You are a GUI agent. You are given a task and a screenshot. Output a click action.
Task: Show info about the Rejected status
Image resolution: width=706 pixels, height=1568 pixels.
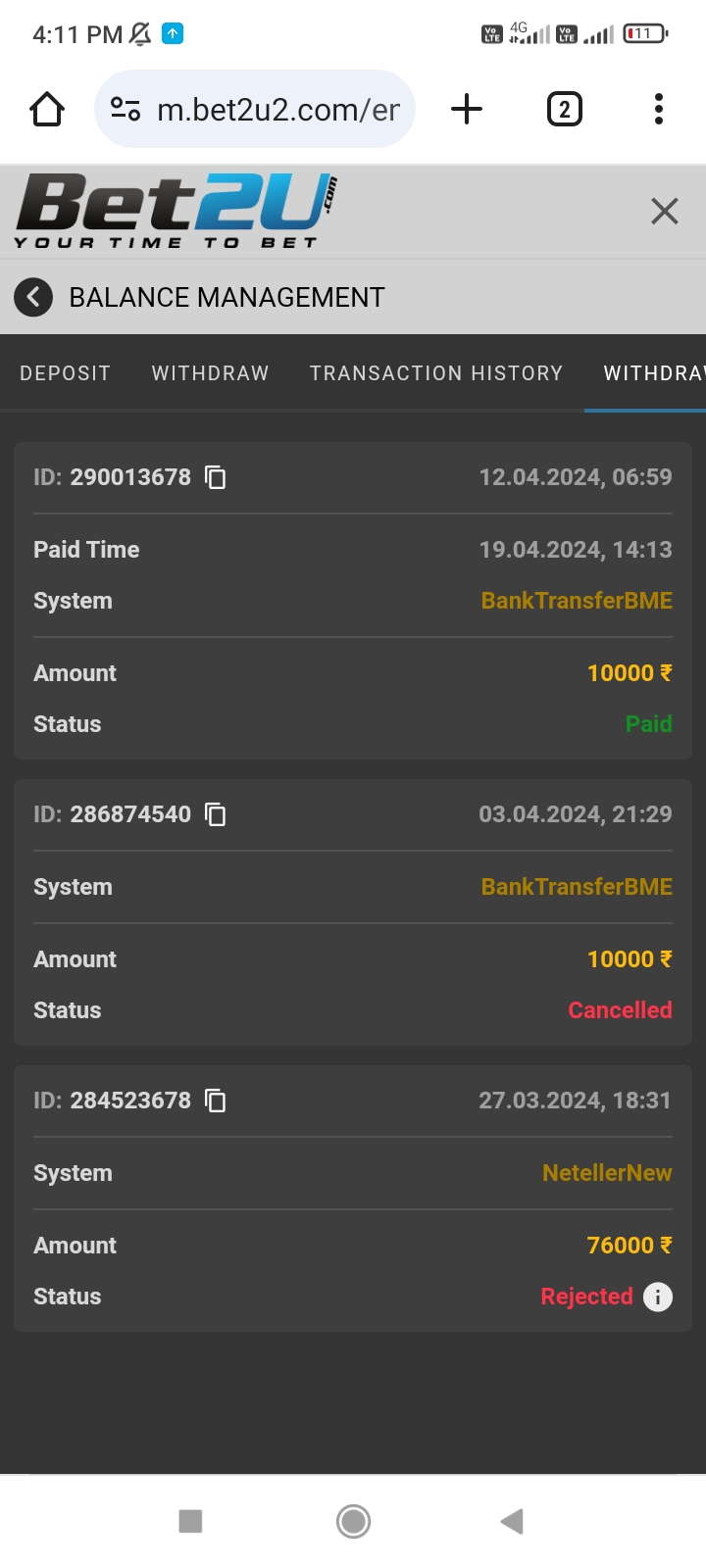pos(658,1297)
